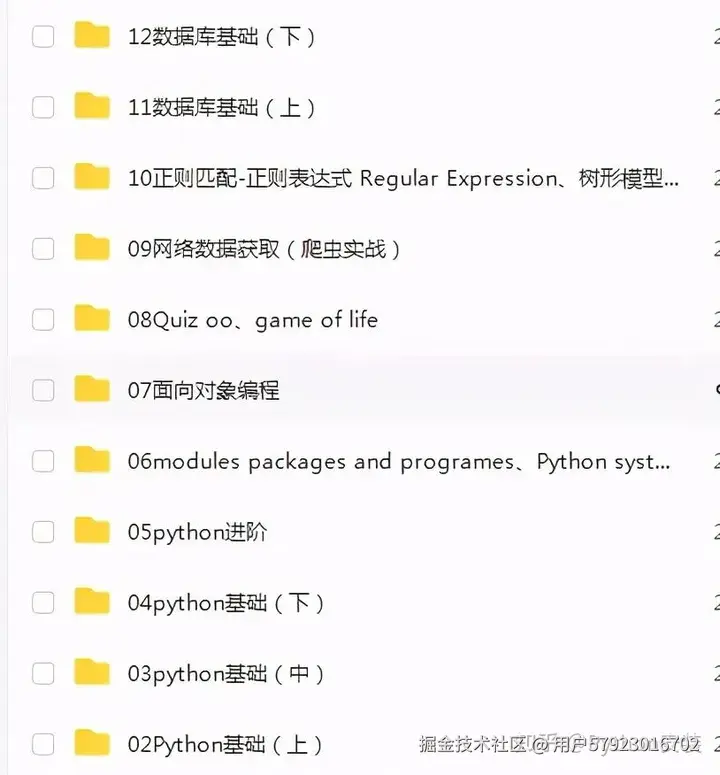Select the checkbox for 12数据库基础（下）
This screenshot has width=720, height=775.
(x=43, y=37)
